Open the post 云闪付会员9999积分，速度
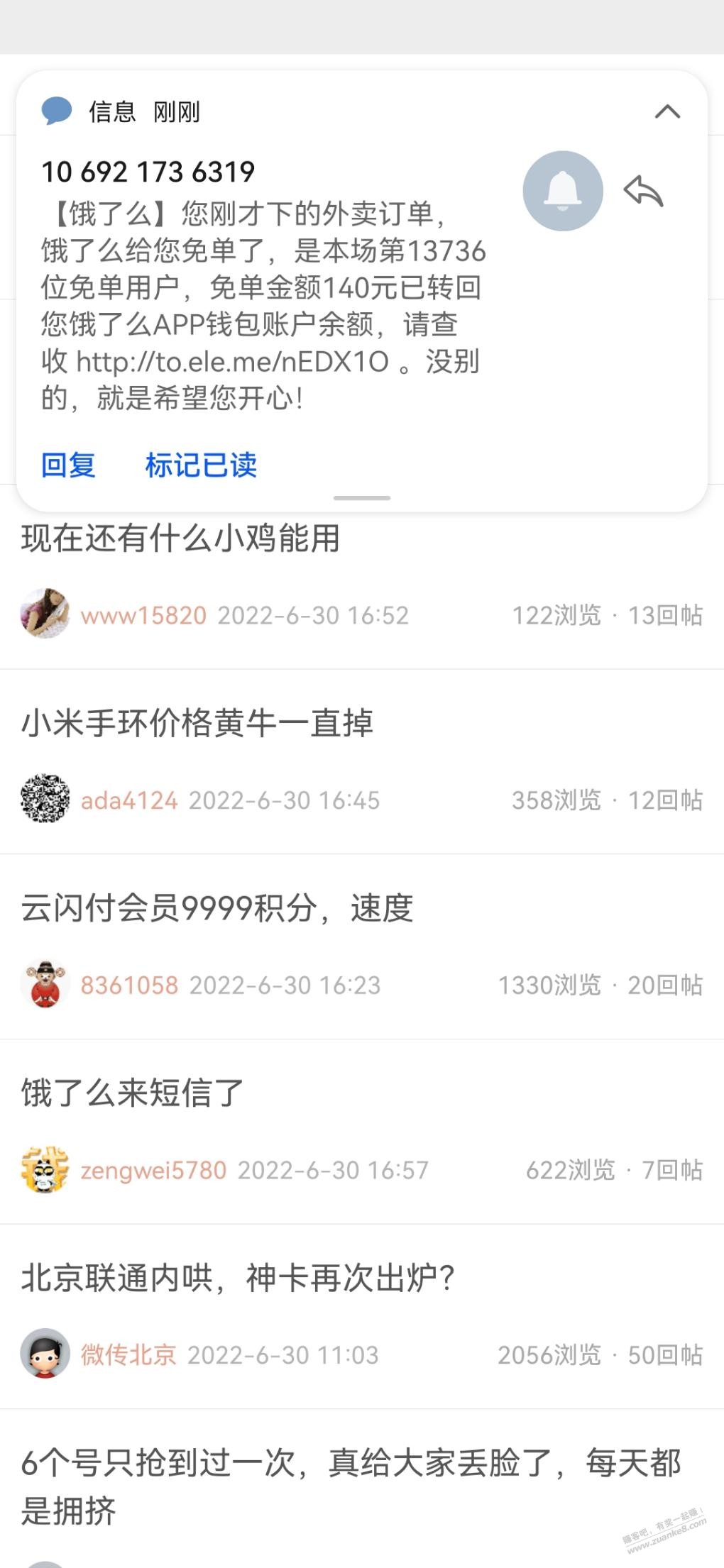The image size is (724, 1568). (216, 908)
